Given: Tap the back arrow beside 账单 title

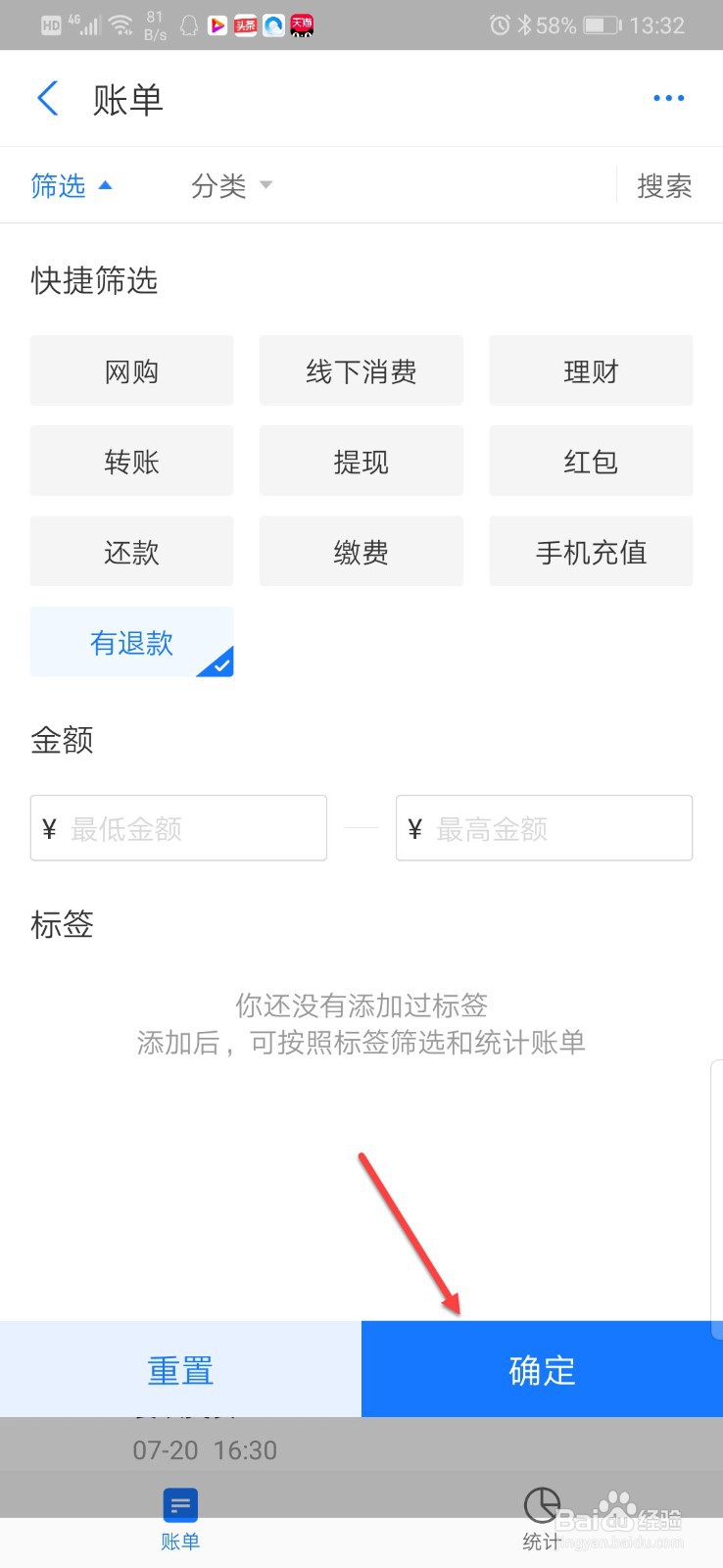Looking at the screenshot, I should (x=47, y=98).
